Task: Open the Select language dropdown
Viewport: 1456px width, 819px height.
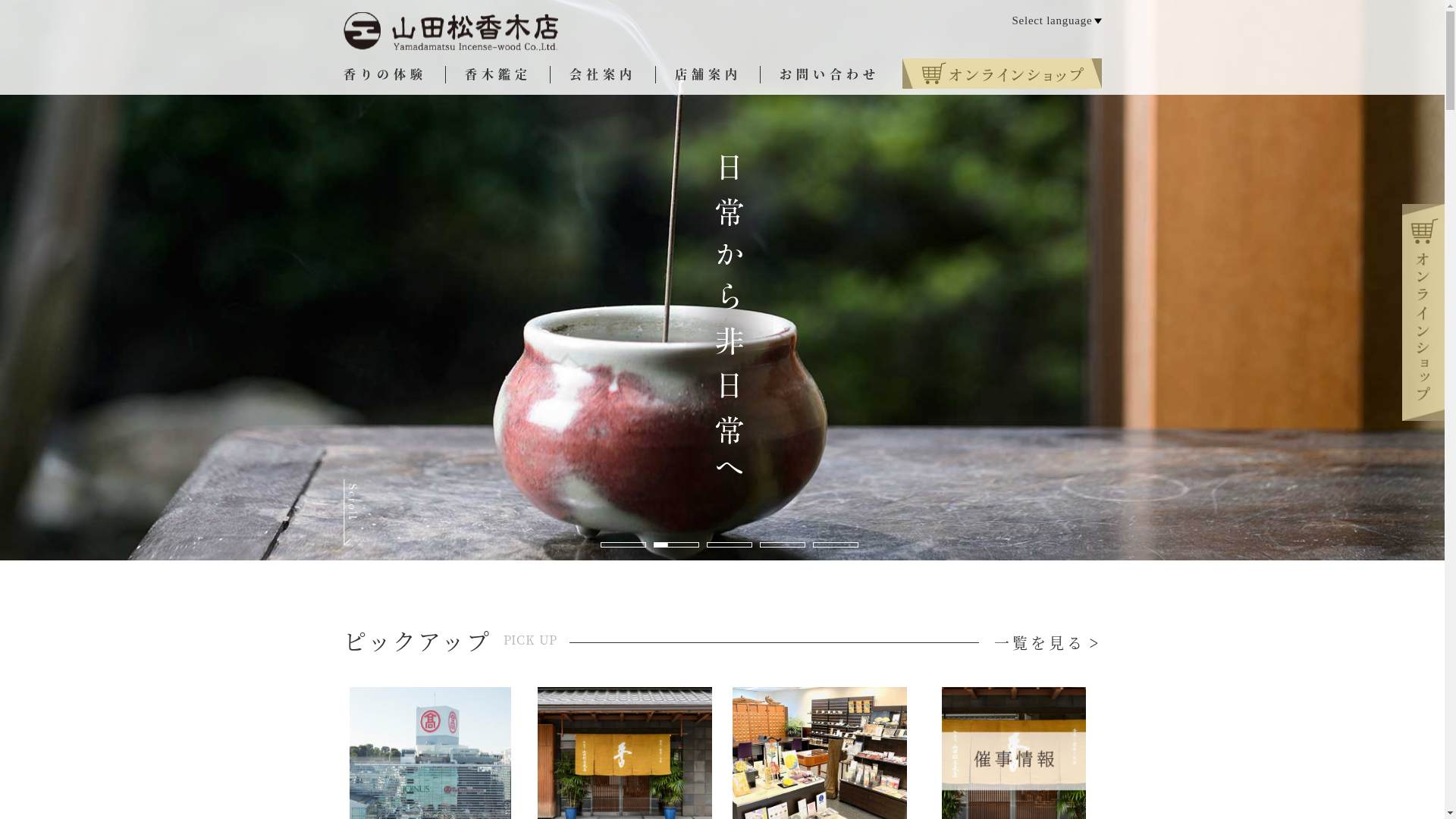Action: click(1056, 20)
